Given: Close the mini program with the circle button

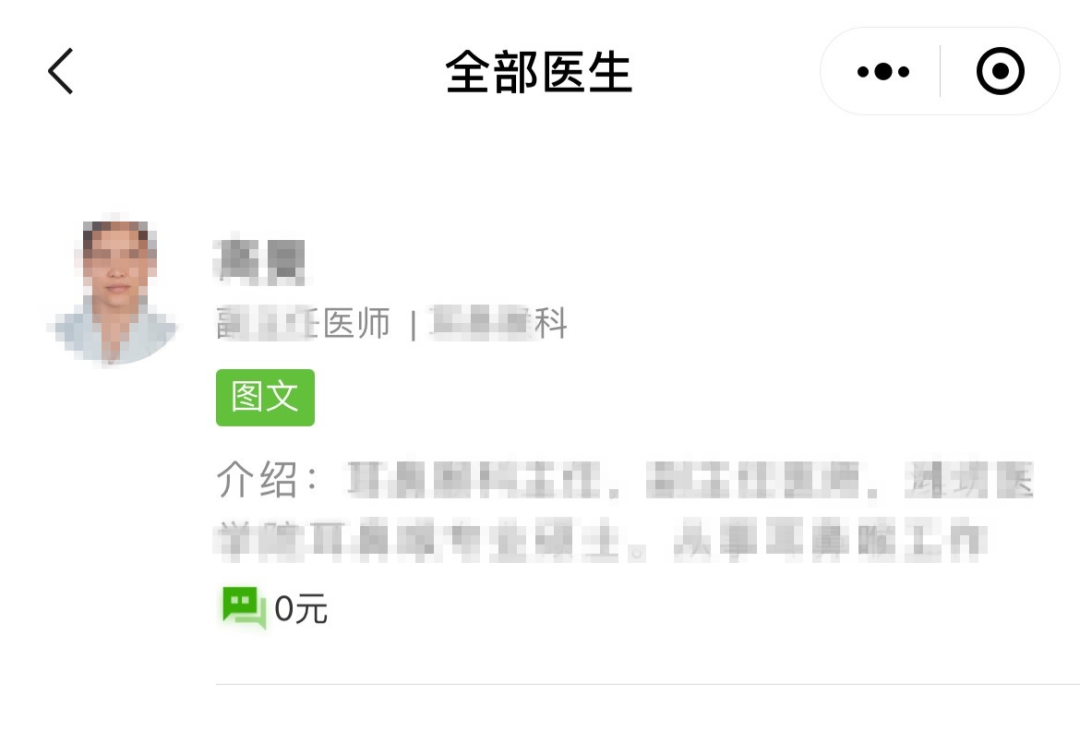Looking at the screenshot, I should pyautogui.click(x=1000, y=72).
